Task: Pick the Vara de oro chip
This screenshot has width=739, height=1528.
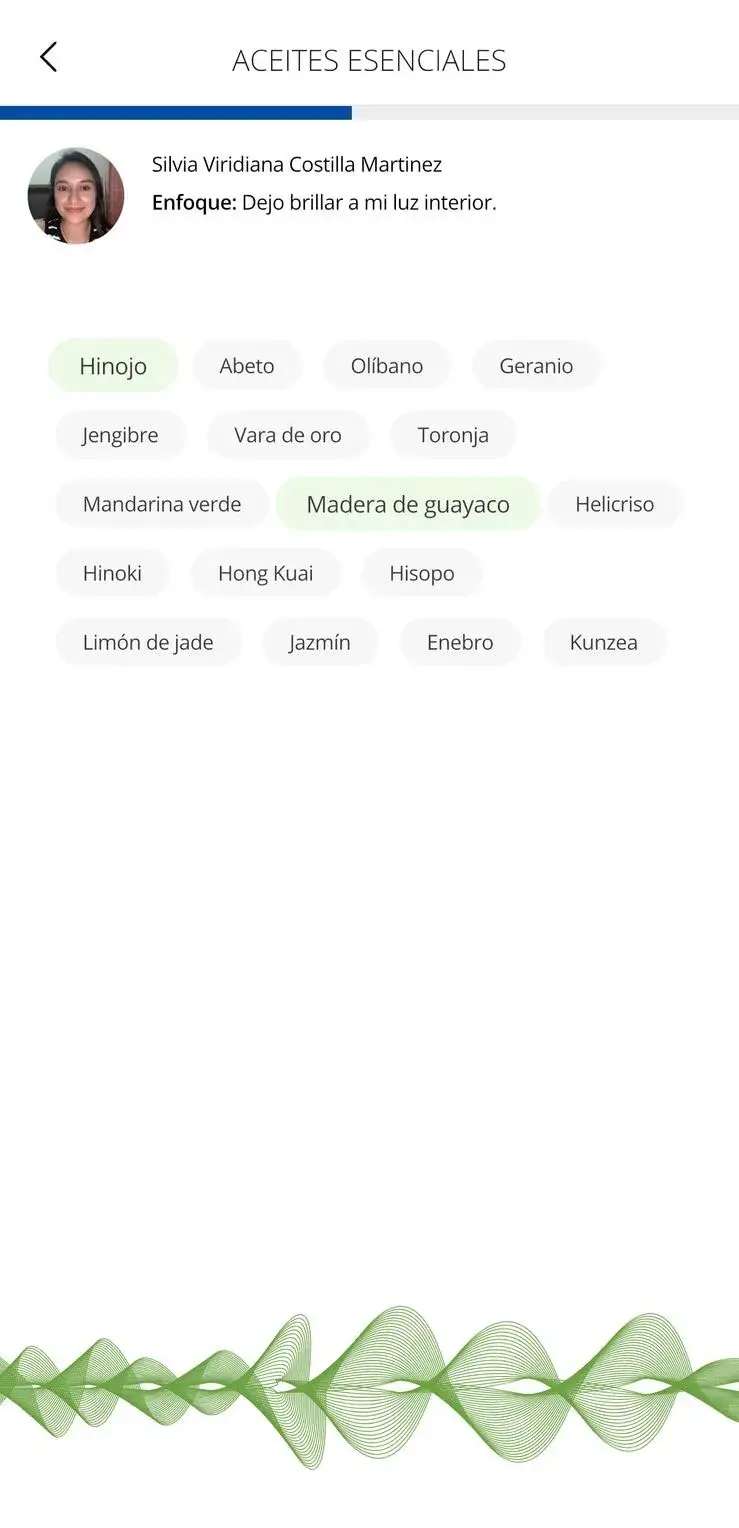Action: coord(288,435)
